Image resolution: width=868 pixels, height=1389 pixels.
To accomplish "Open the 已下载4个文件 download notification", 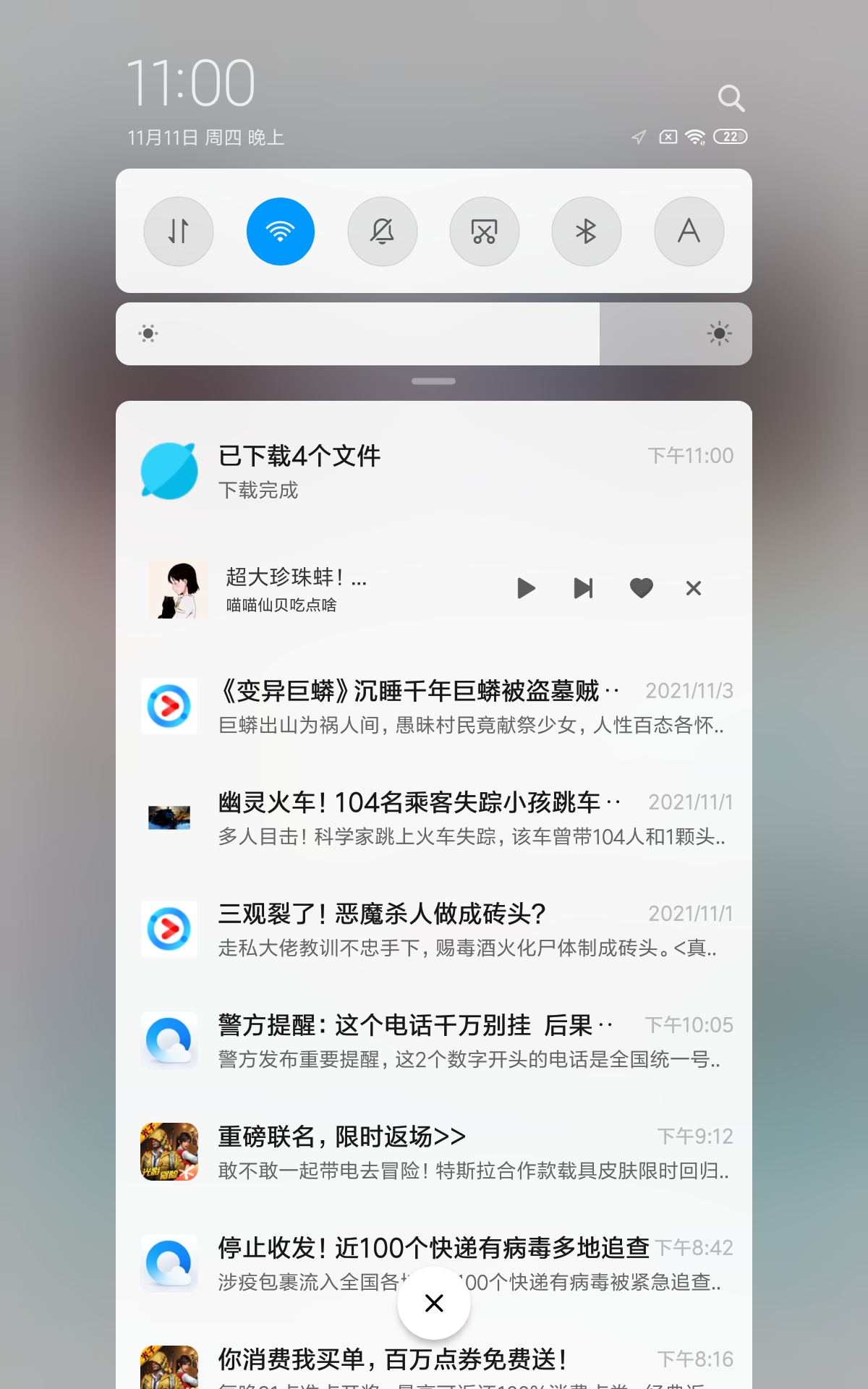I will click(x=434, y=472).
